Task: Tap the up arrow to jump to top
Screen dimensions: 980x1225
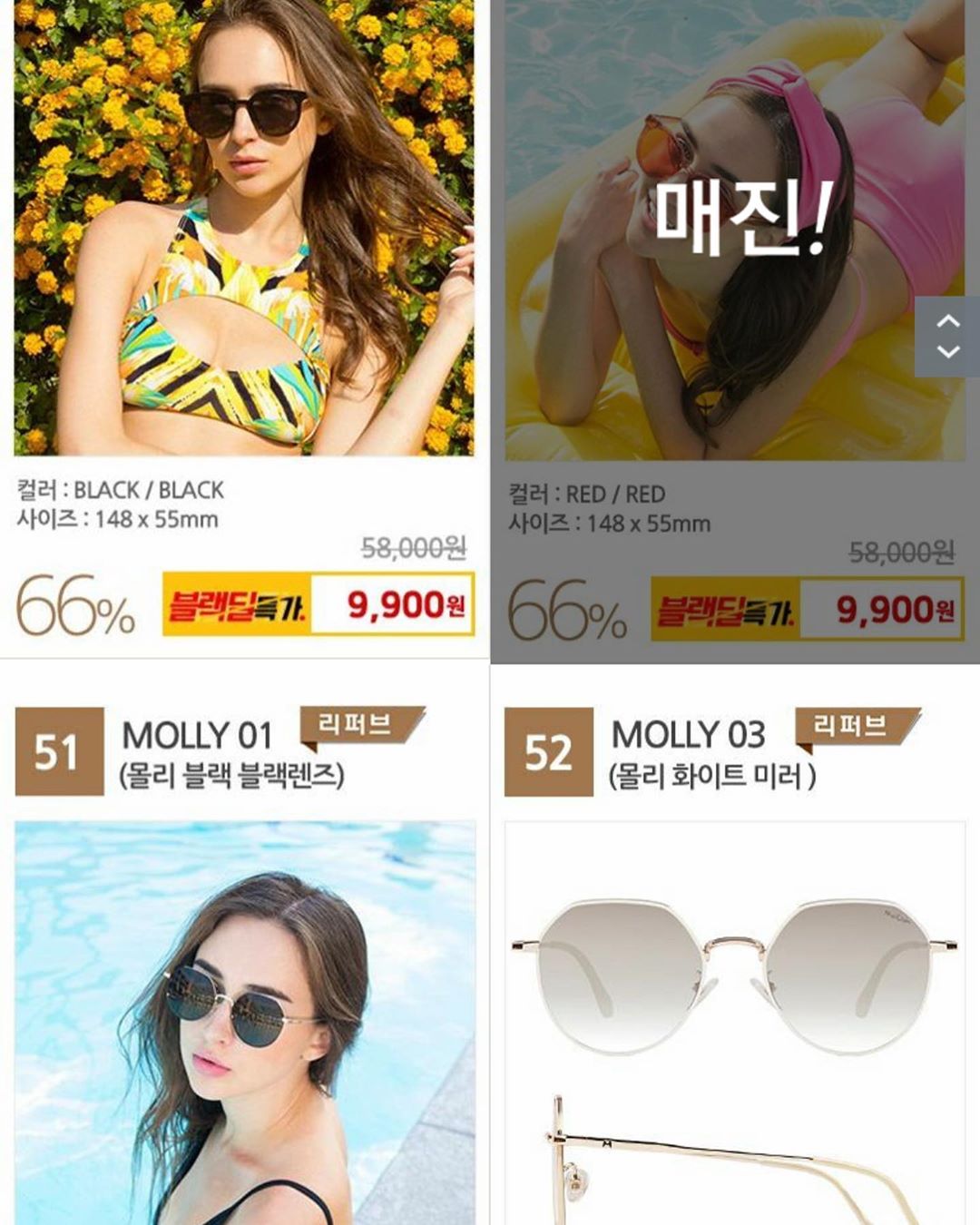Action: coord(947,321)
